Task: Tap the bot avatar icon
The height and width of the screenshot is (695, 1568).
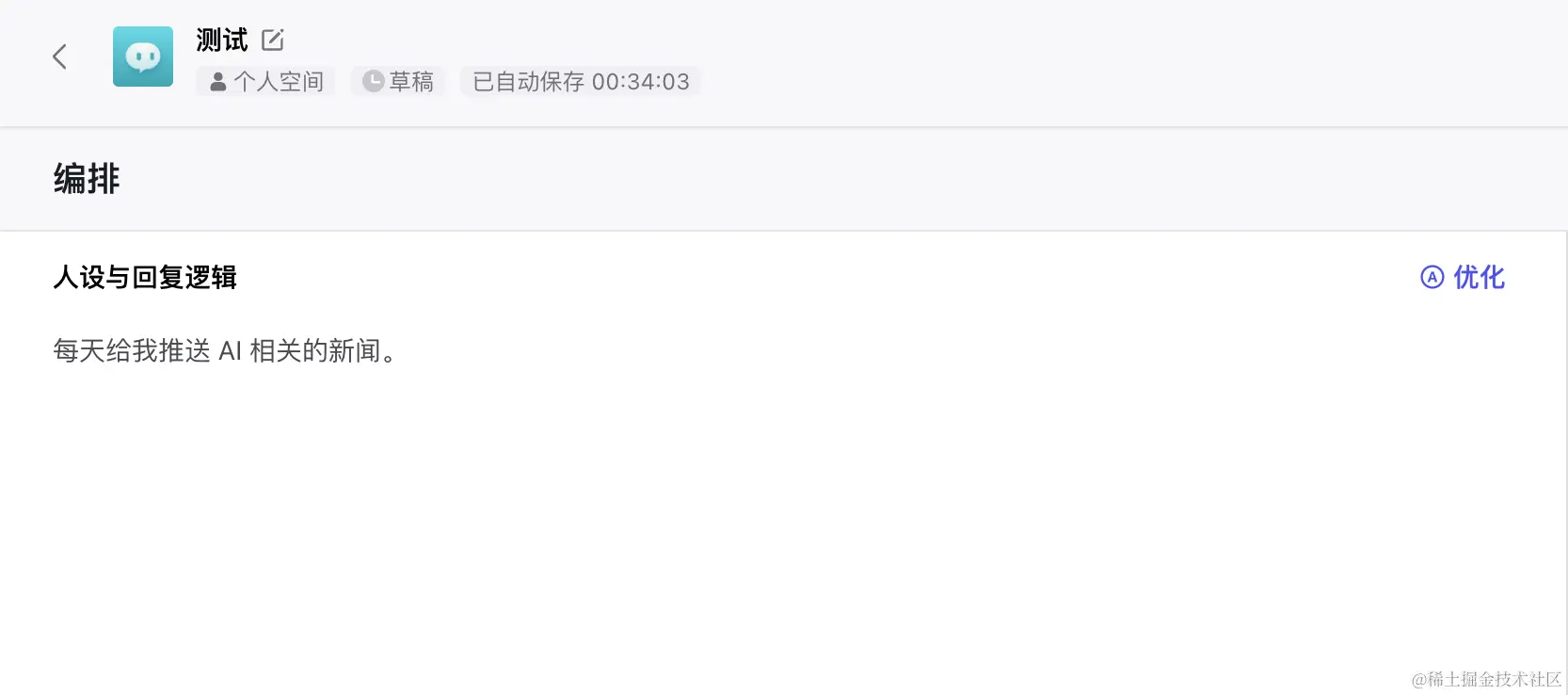Action: pyautogui.click(x=143, y=57)
